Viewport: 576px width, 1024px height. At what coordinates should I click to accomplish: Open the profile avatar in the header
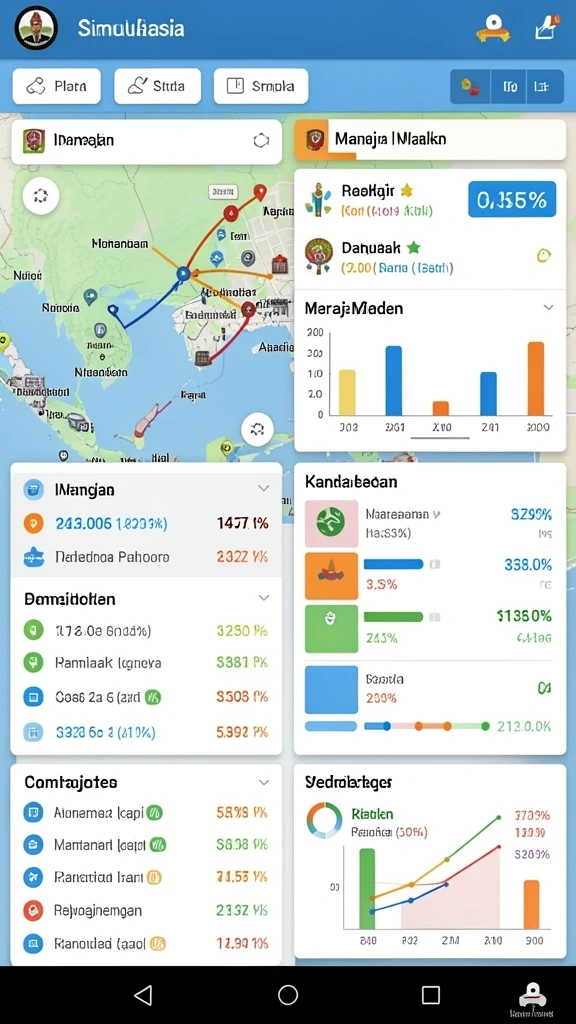(36, 28)
